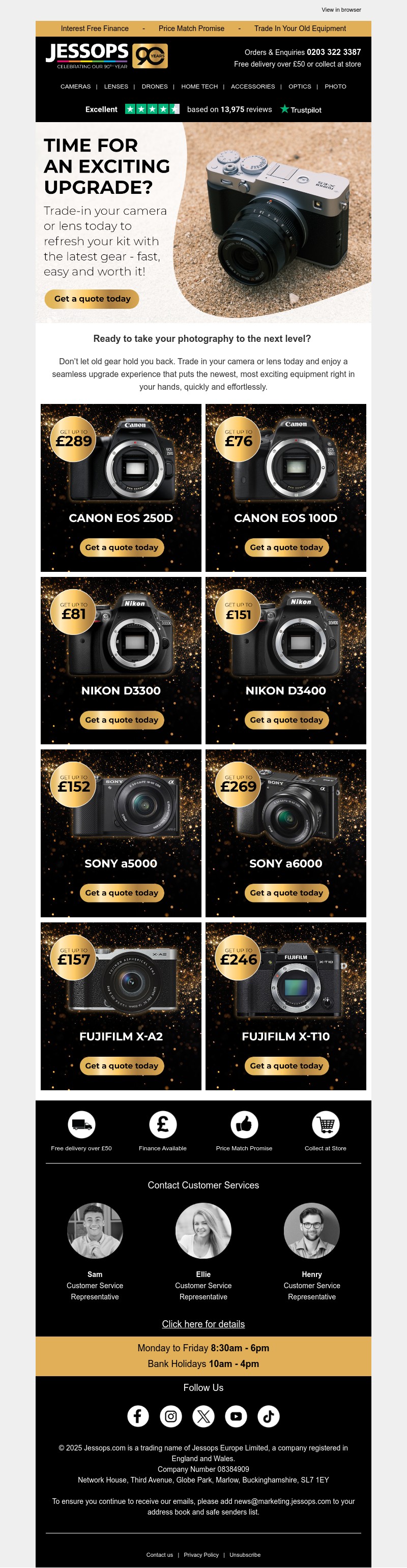Open the View in browser link

[341, 10]
